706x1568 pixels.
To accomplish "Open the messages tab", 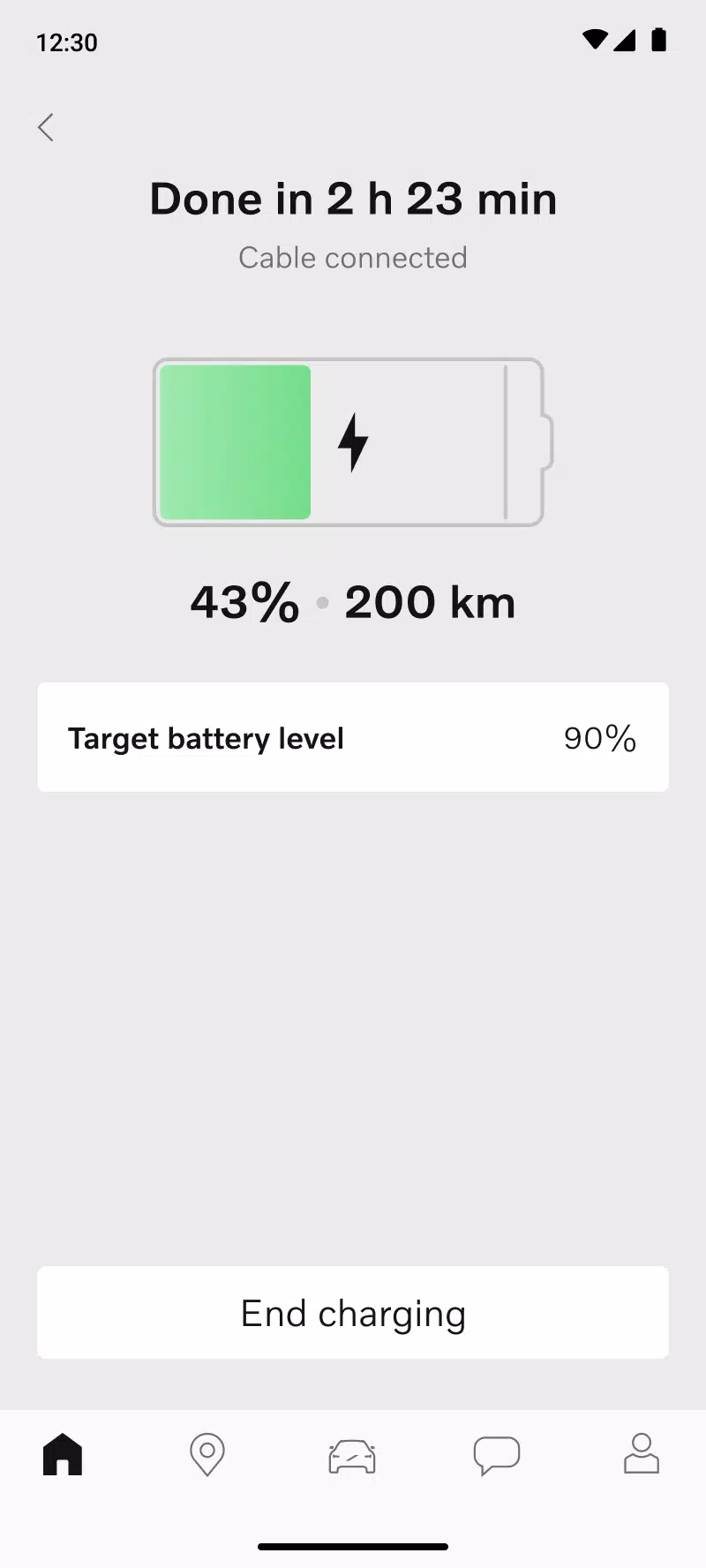I will pos(497,1454).
